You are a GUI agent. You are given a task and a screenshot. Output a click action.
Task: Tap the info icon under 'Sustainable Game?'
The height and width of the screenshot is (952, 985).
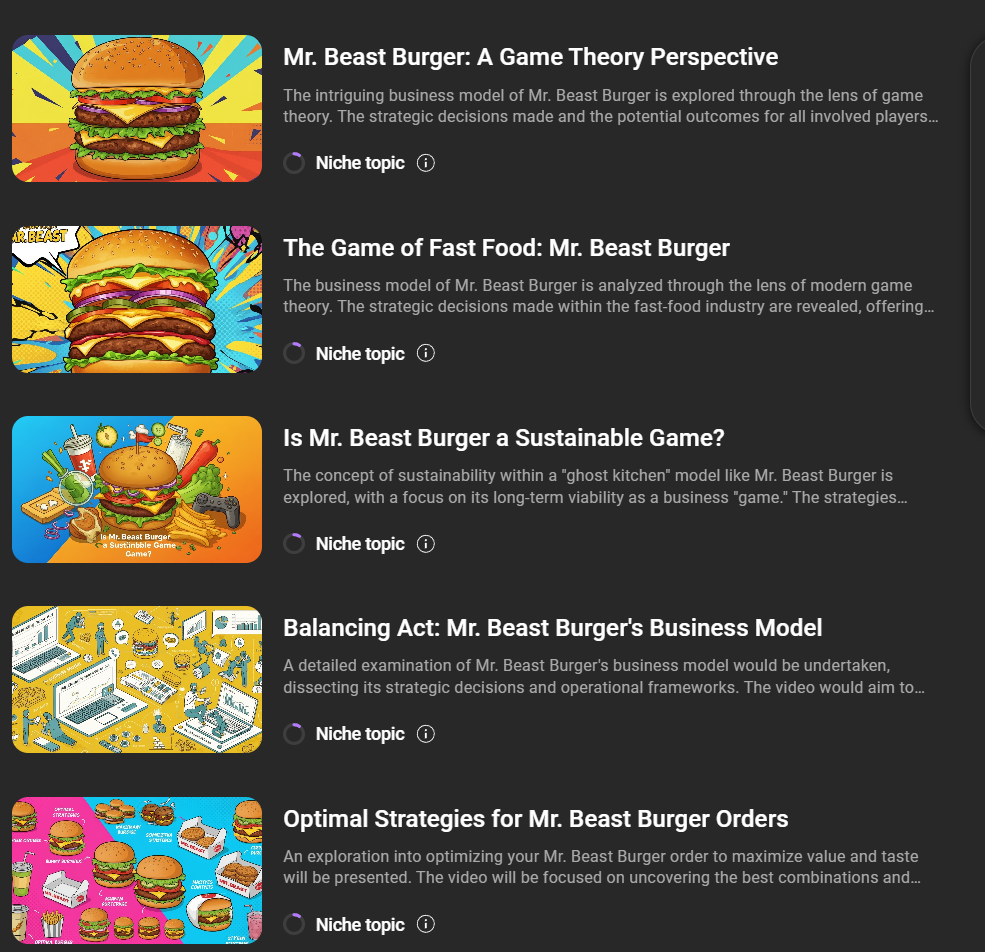(426, 544)
